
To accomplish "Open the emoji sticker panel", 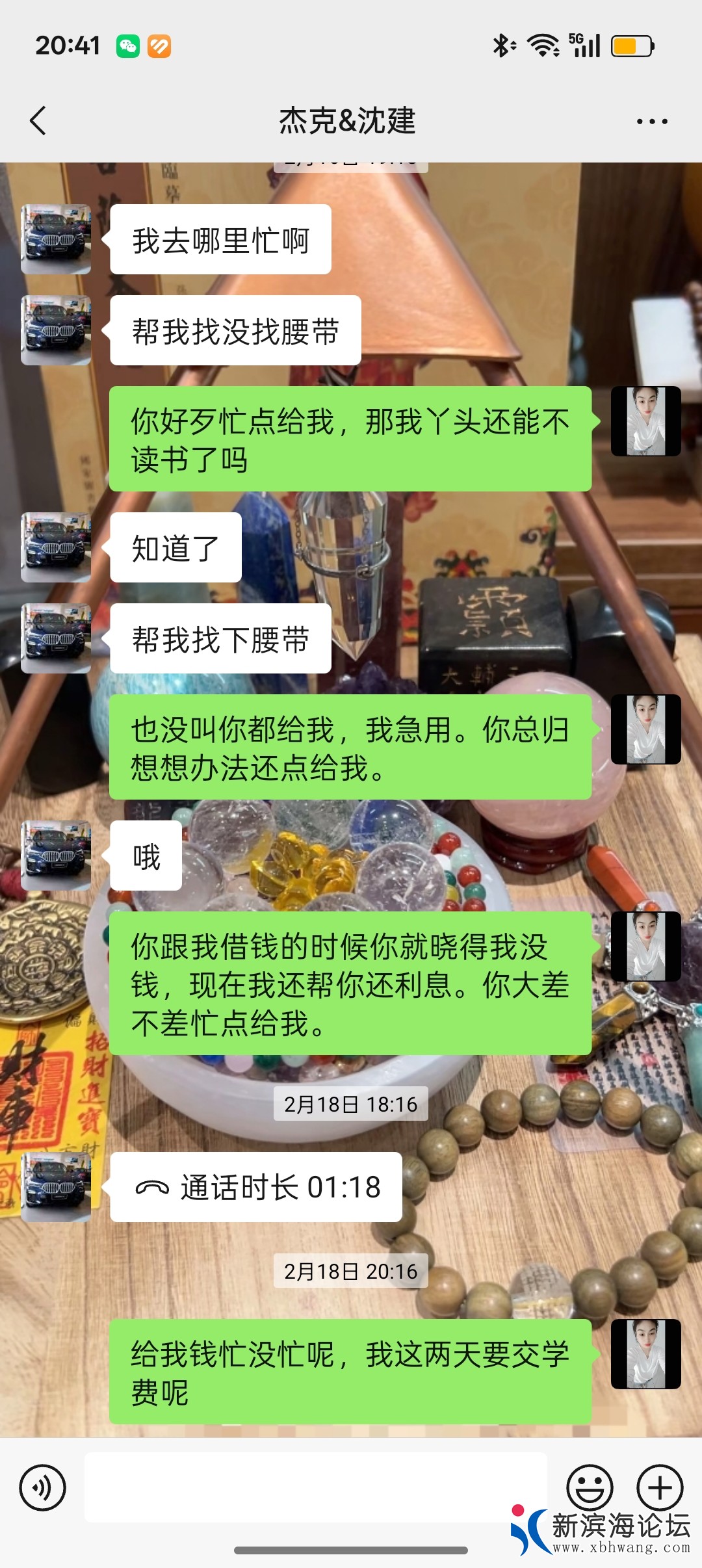I will [590, 1487].
